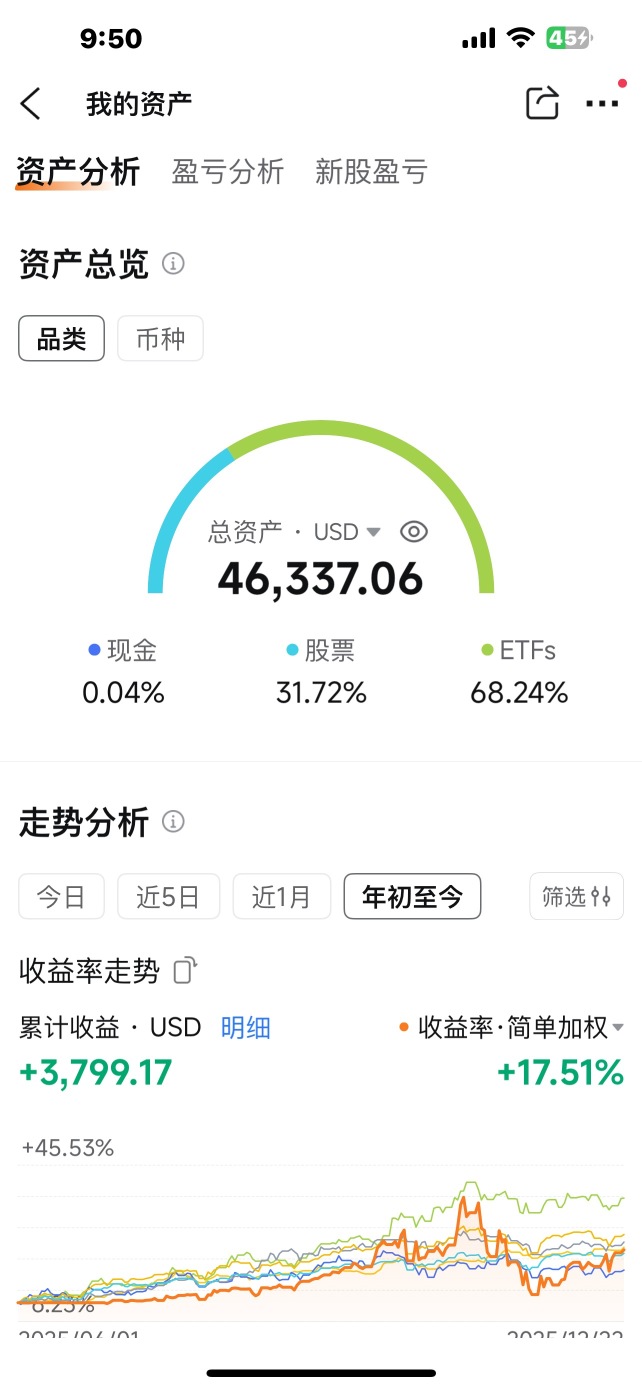Open info icon beside 资产总览
This screenshot has width=642, height=1389.
point(173,264)
